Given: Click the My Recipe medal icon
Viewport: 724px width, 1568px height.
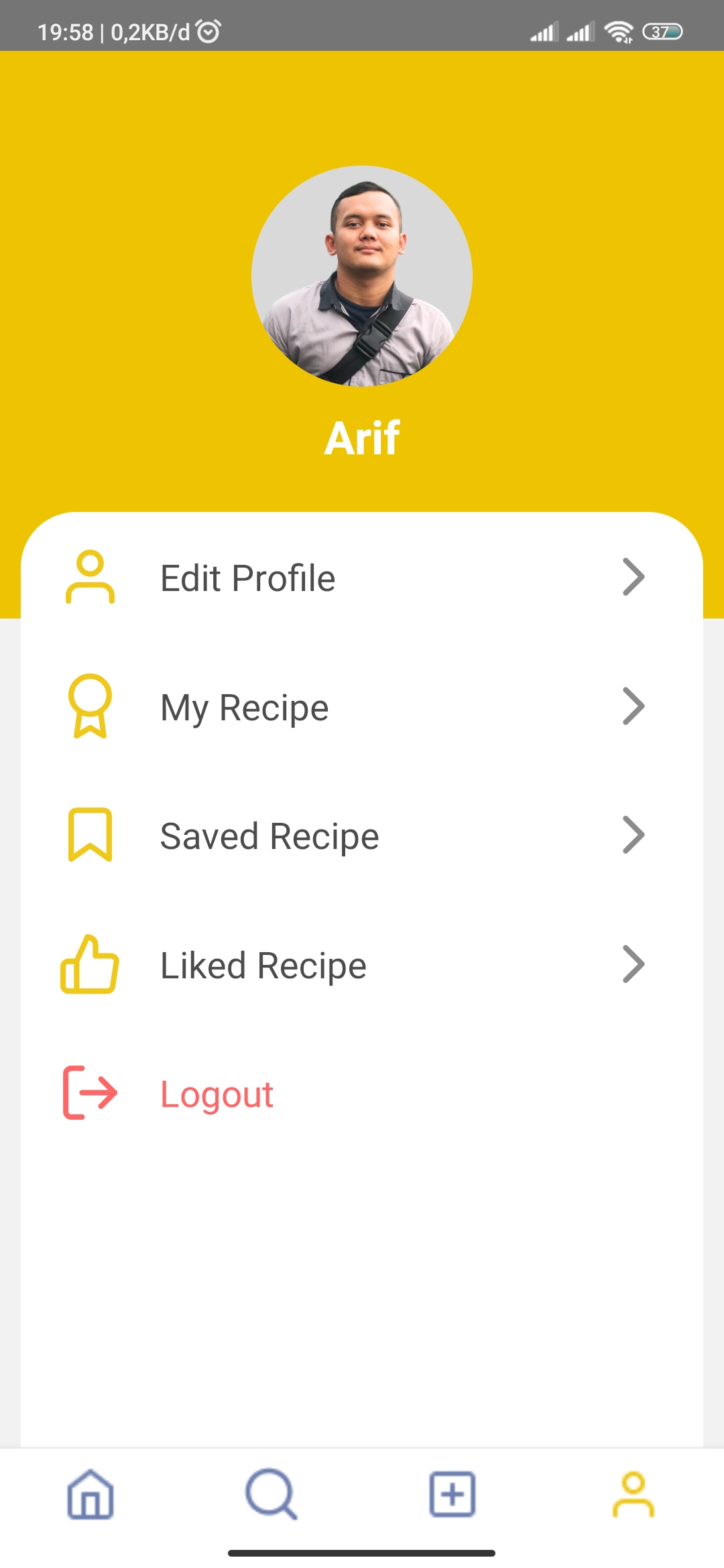Looking at the screenshot, I should [x=88, y=706].
